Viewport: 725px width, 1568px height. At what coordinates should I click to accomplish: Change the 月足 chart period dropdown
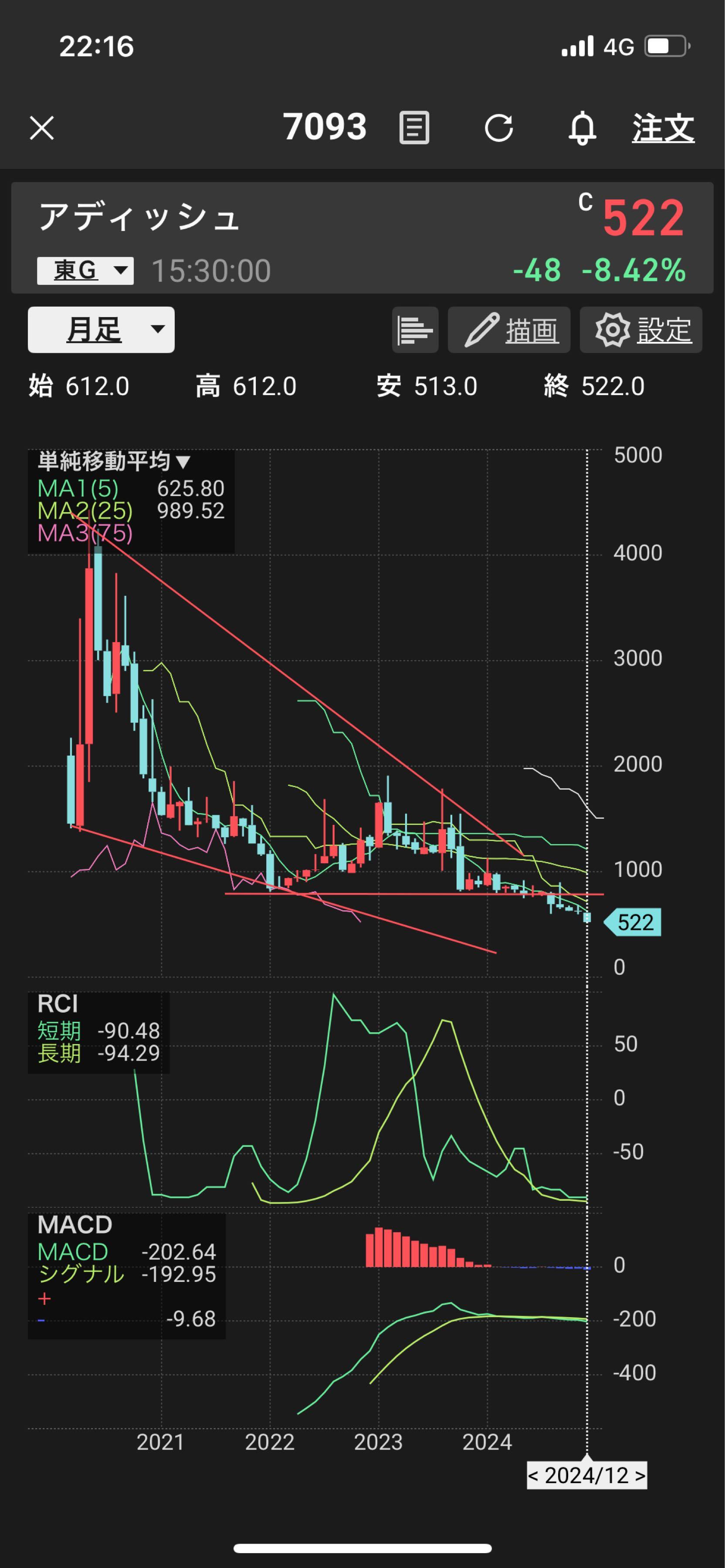(x=101, y=329)
